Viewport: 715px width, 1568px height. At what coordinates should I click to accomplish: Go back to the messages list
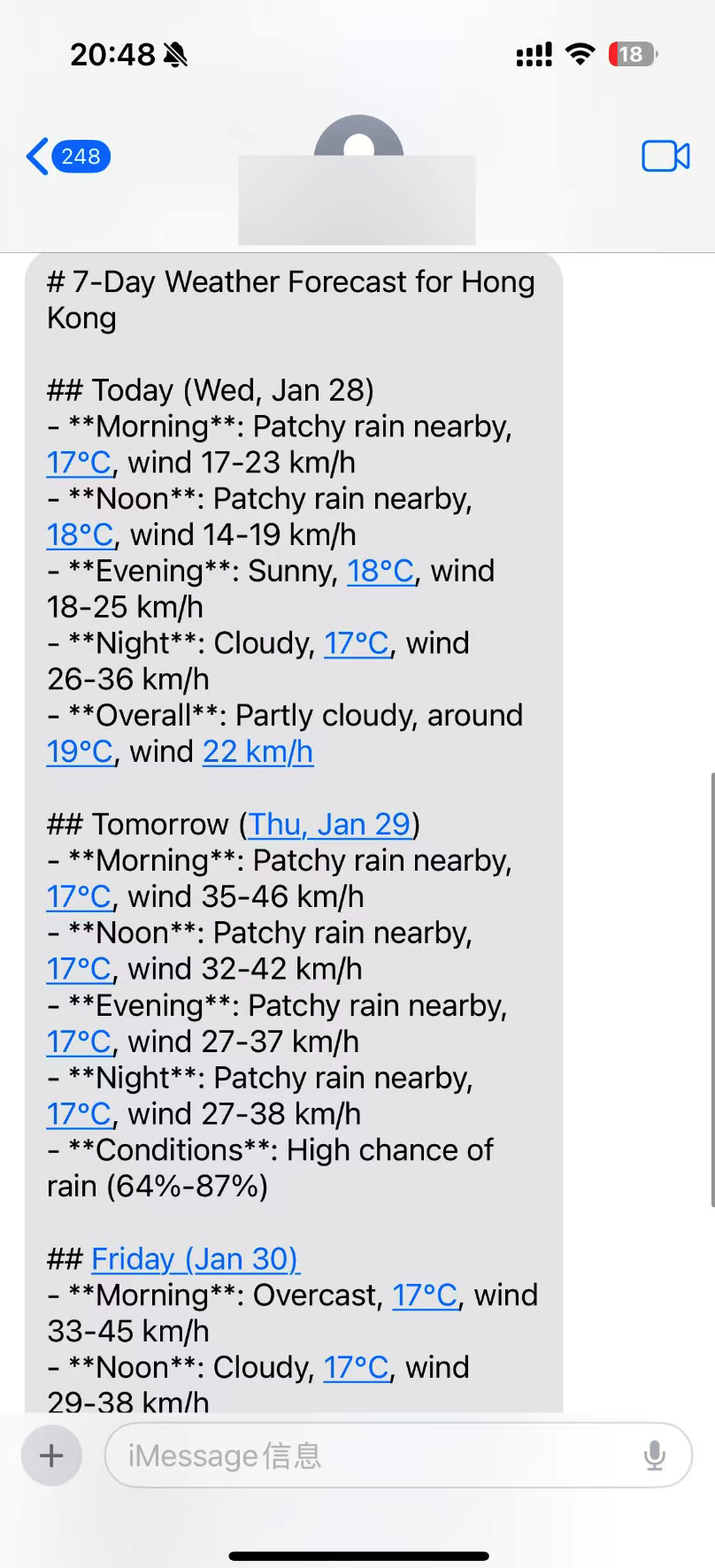(67, 157)
